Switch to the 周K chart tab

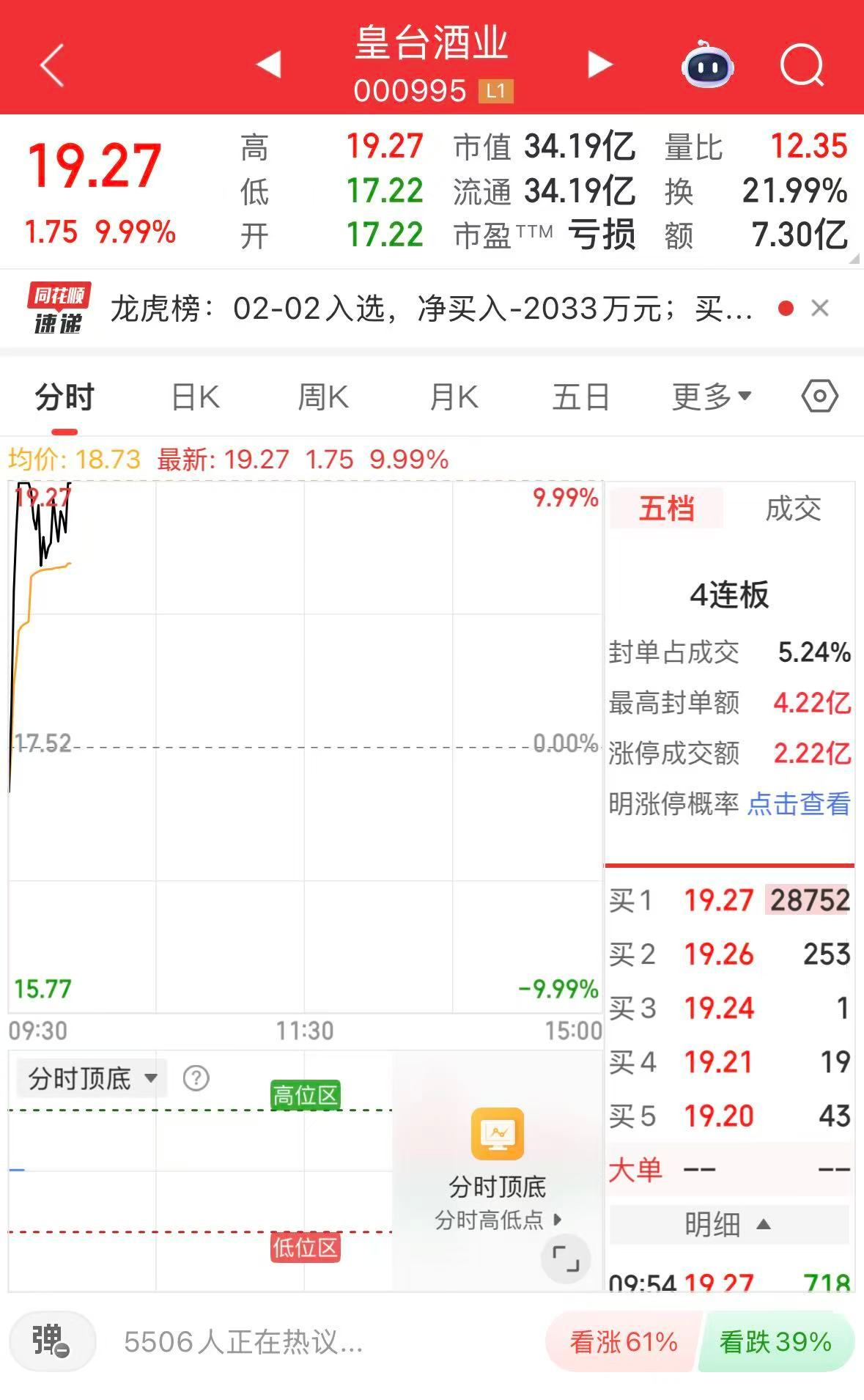pos(323,398)
